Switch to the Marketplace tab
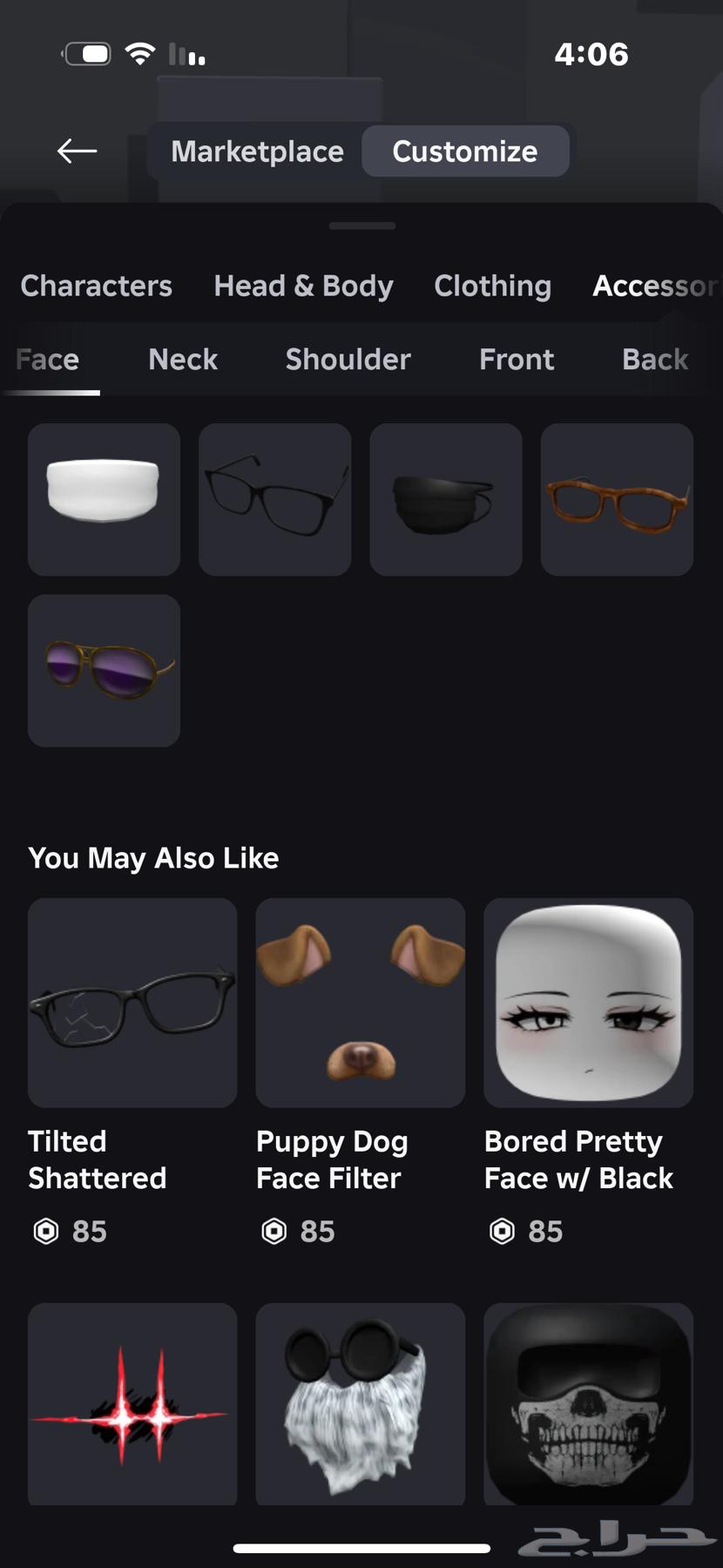Image resolution: width=723 pixels, height=1568 pixels. tap(257, 152)
